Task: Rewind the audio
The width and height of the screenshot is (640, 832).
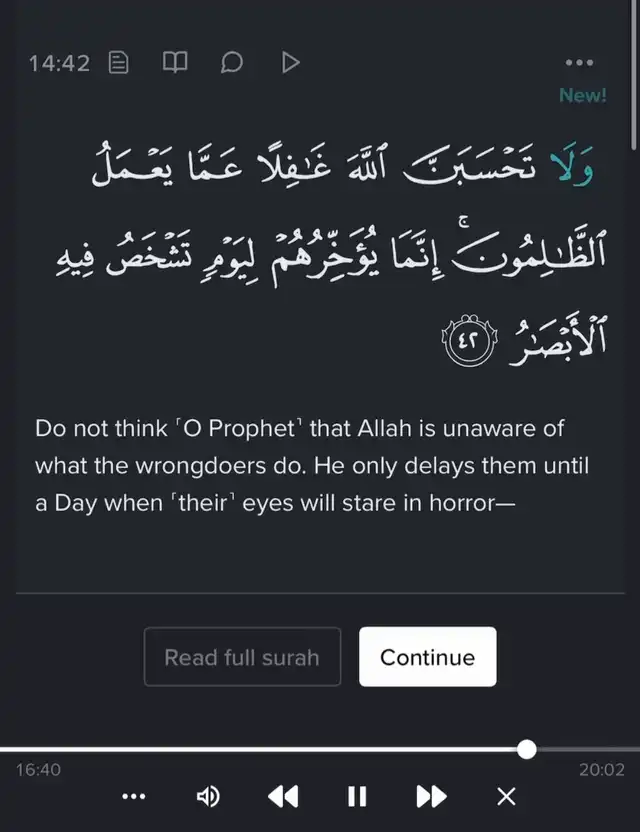Action: [283, 797]
